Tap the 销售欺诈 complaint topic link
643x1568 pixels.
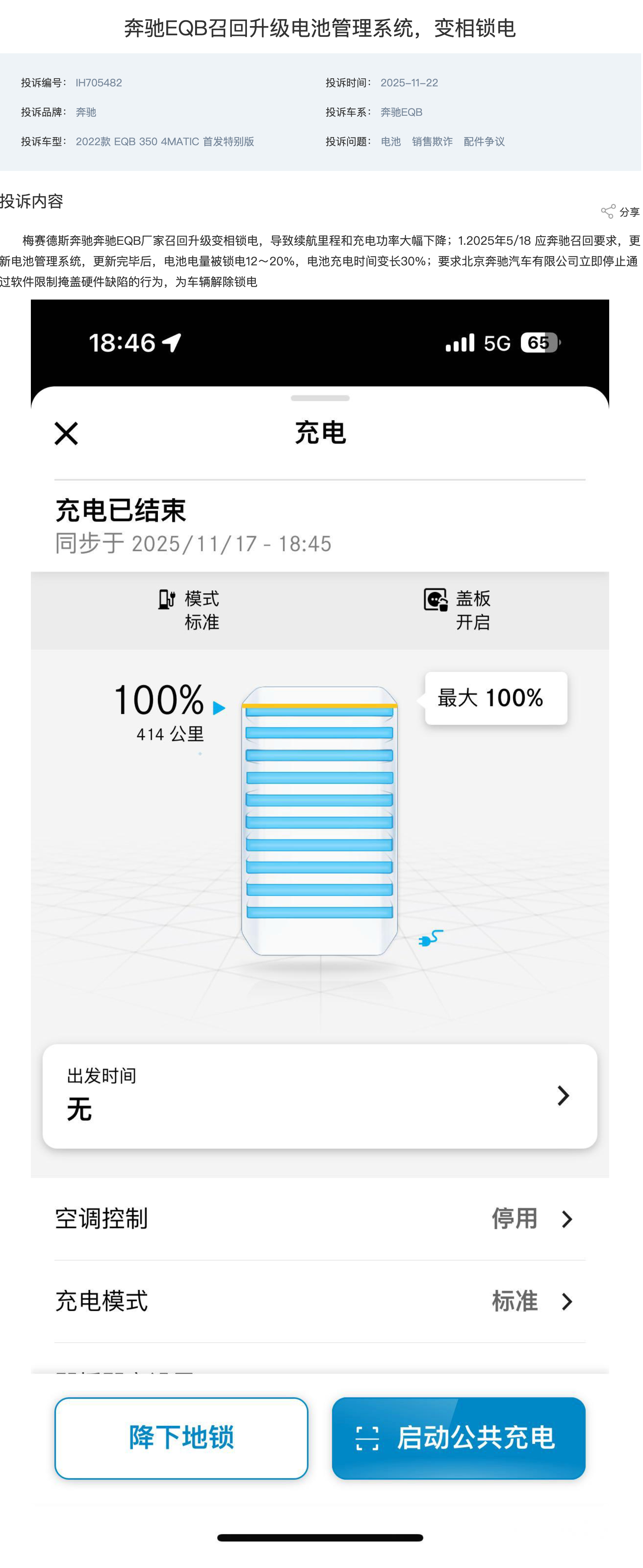pyautogui.click(x=432, y=141)
